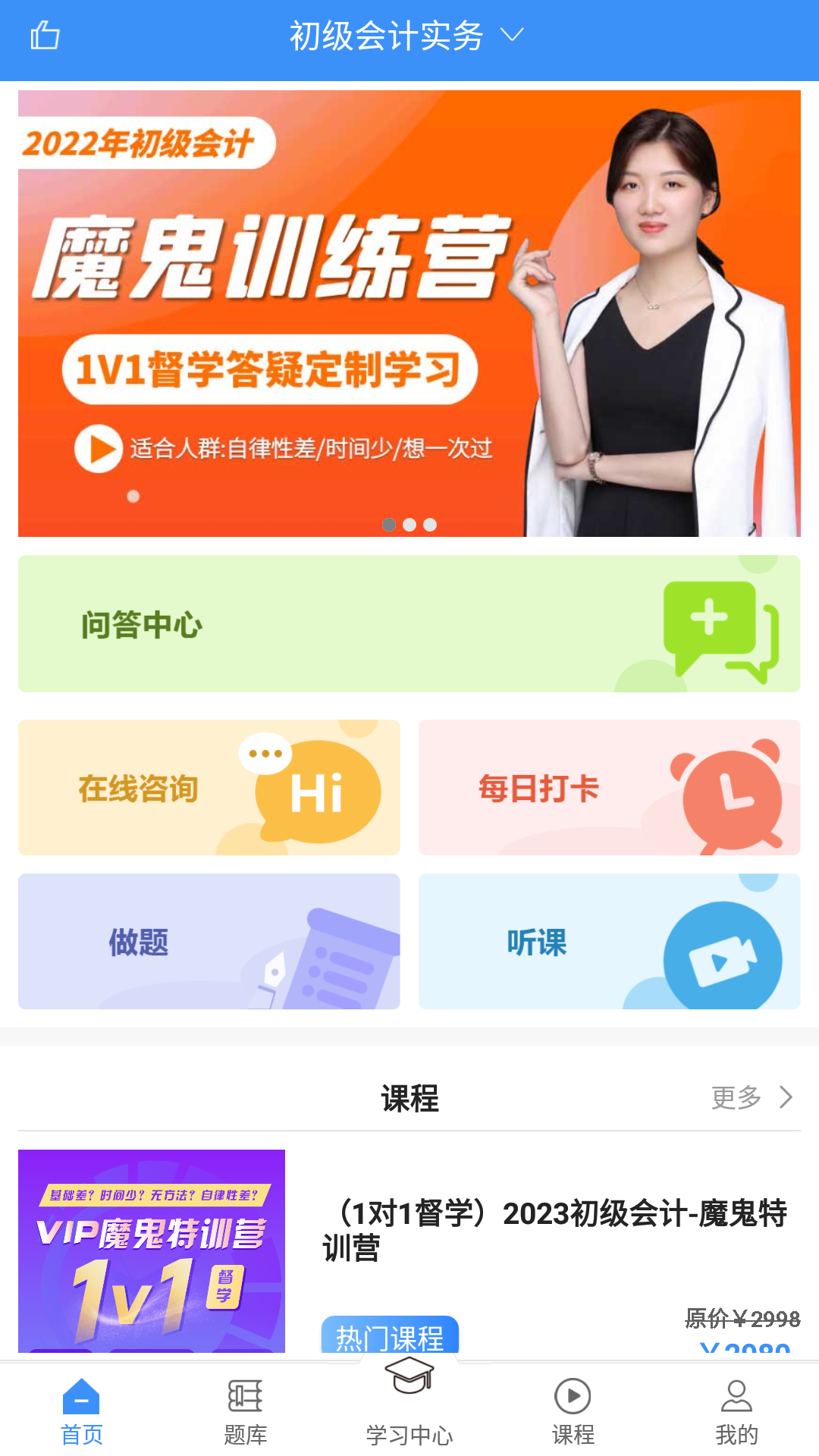The height and width of the screenshot is (1456, 819).
Task: Start 在线咨询 chat
Action: pos(209,787)
